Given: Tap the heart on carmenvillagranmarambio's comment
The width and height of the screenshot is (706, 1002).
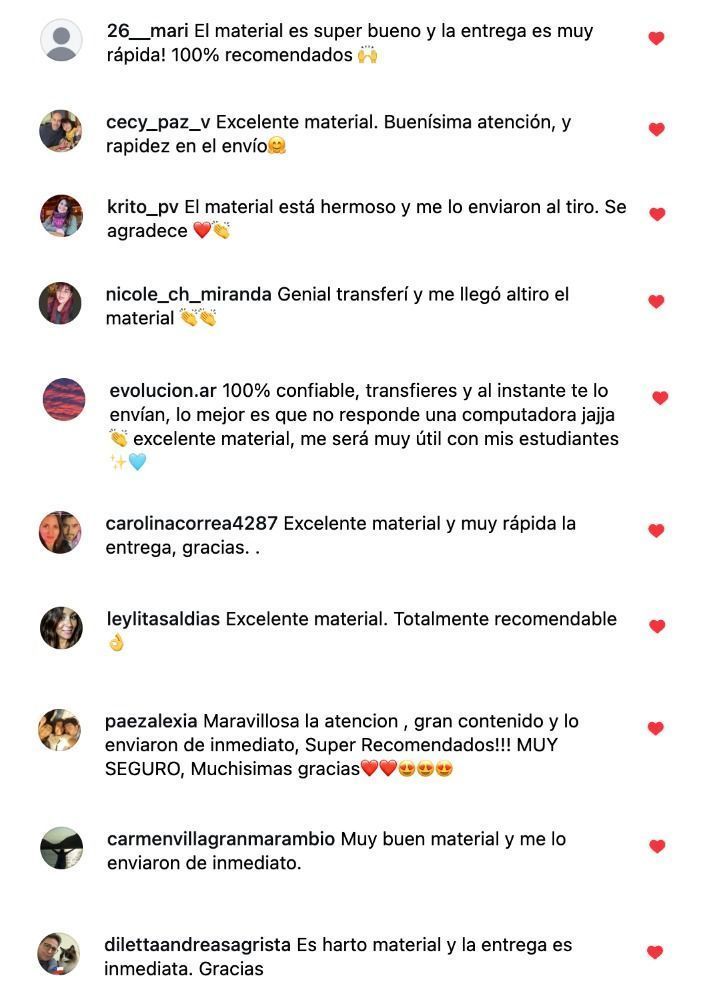Looking at the screenshot, I should coord(657,847).
